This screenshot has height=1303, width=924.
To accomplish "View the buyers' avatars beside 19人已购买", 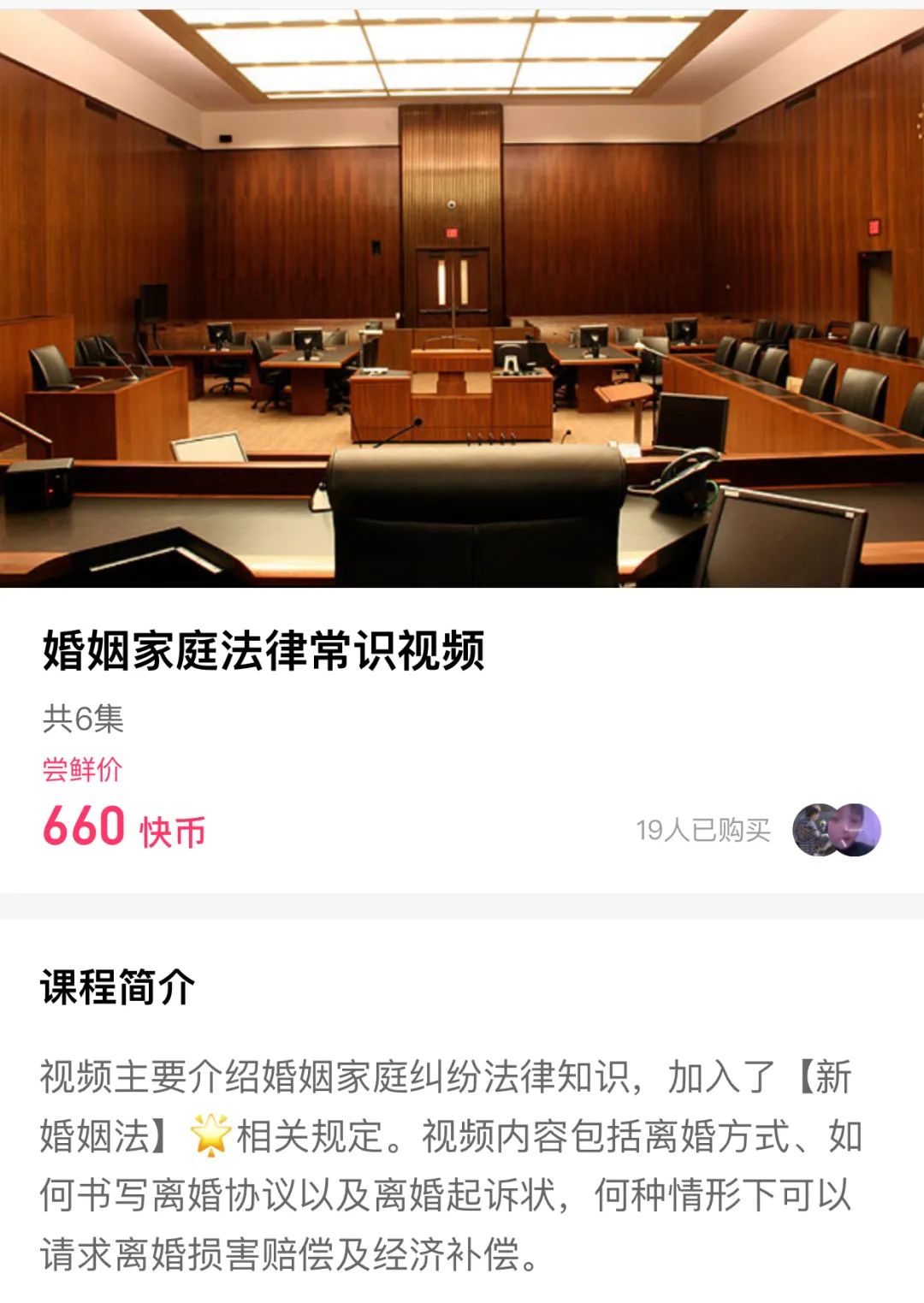I will coord(836,830).
